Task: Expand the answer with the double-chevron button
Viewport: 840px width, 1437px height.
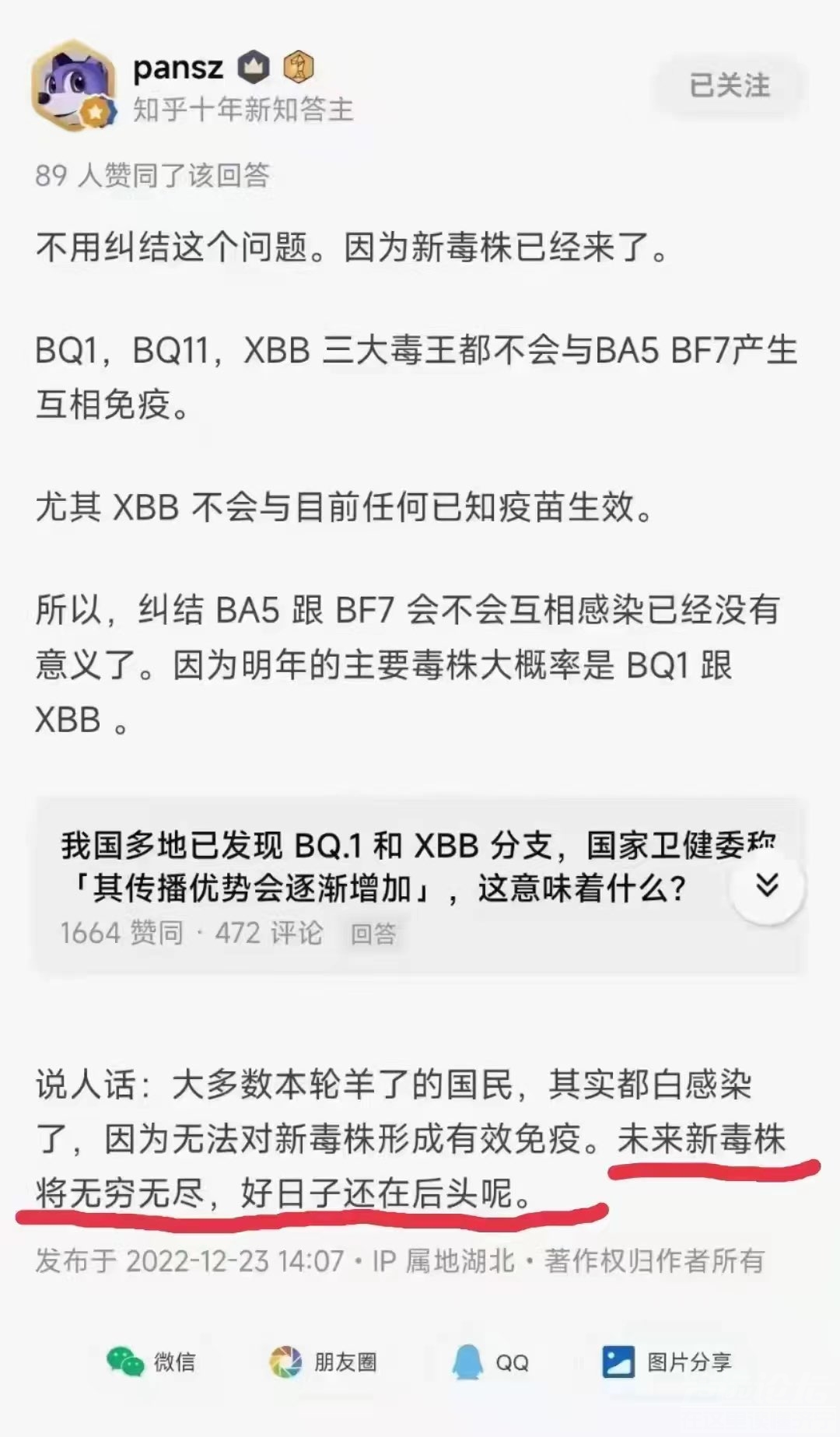Action: [767, 885]
